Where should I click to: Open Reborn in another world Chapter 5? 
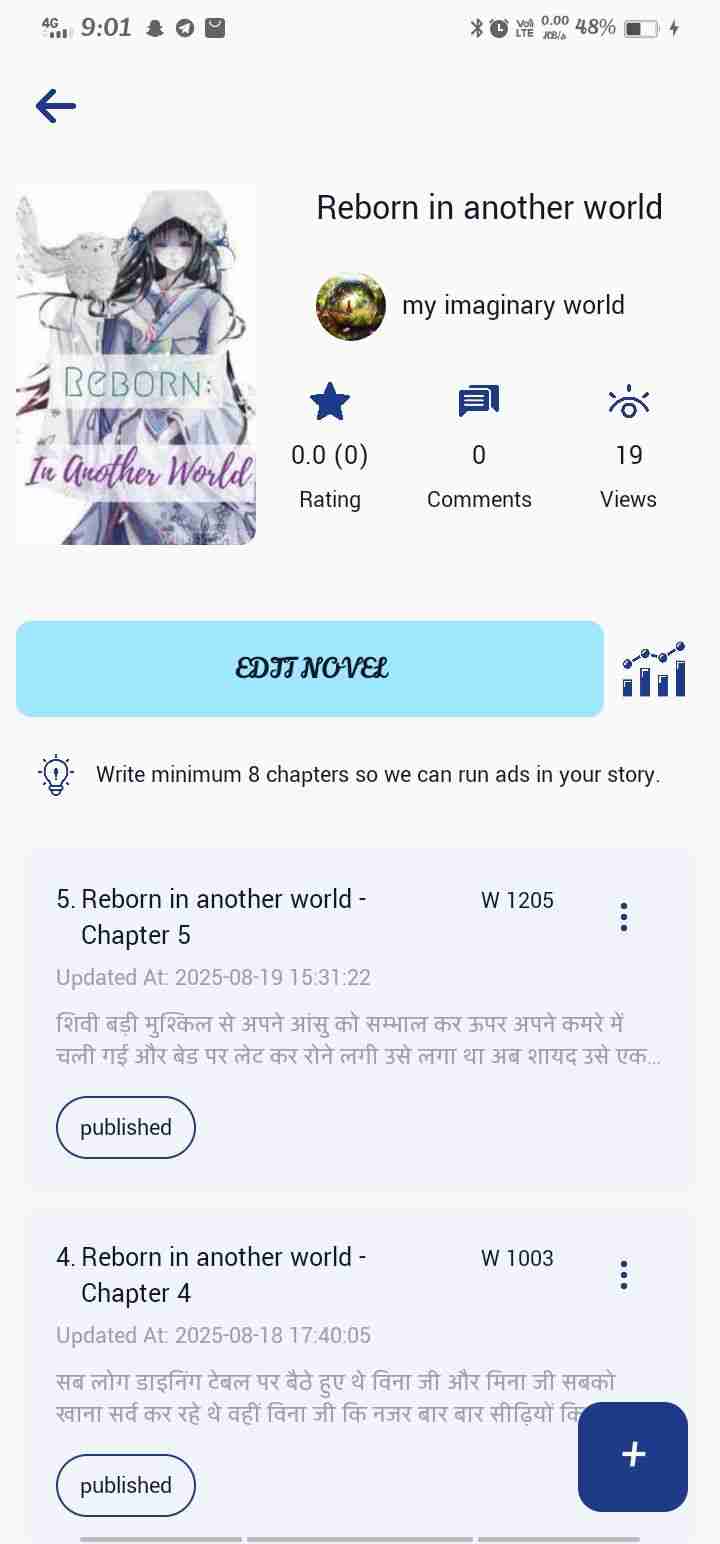pos(223,917)
